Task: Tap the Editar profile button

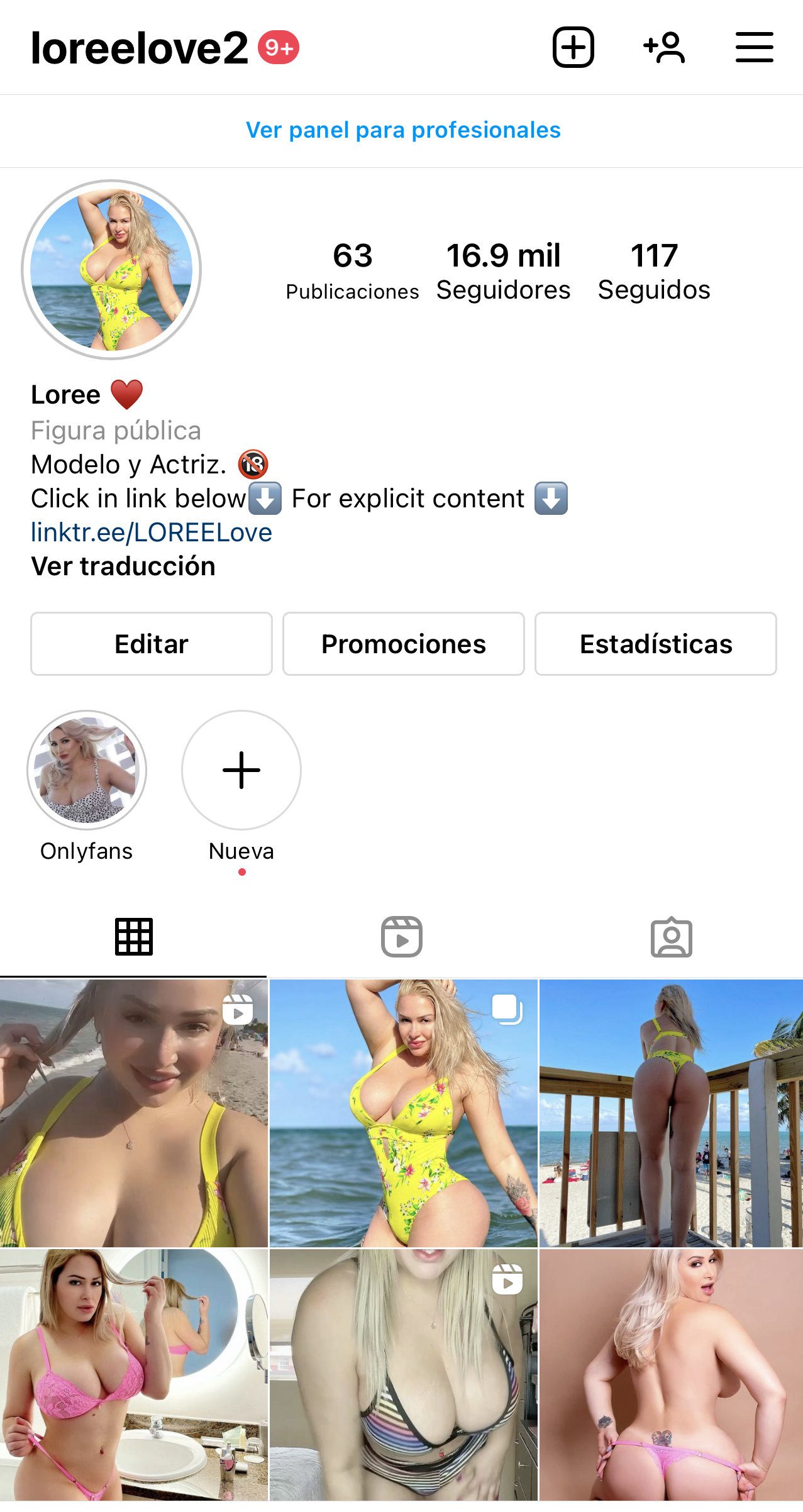Action: [x=152, y=644]
